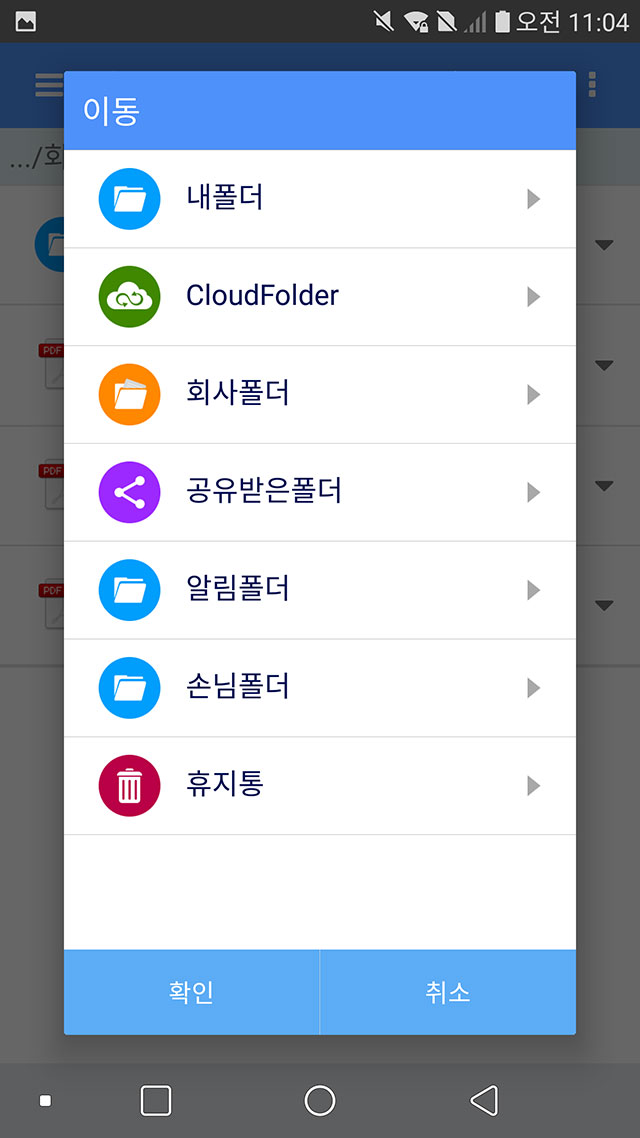Image resolution: width=640 pixels, height=1138 pixels.
Task: Open 회사폴더 as destination
Action: [319, 395]
